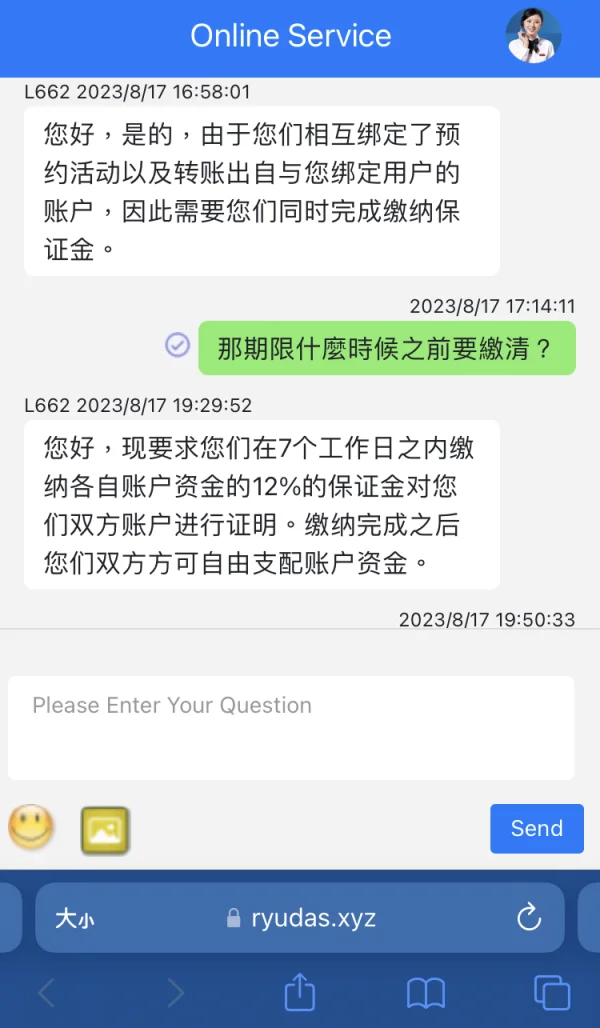Show all open browser tabs

[x=551, y=992]
